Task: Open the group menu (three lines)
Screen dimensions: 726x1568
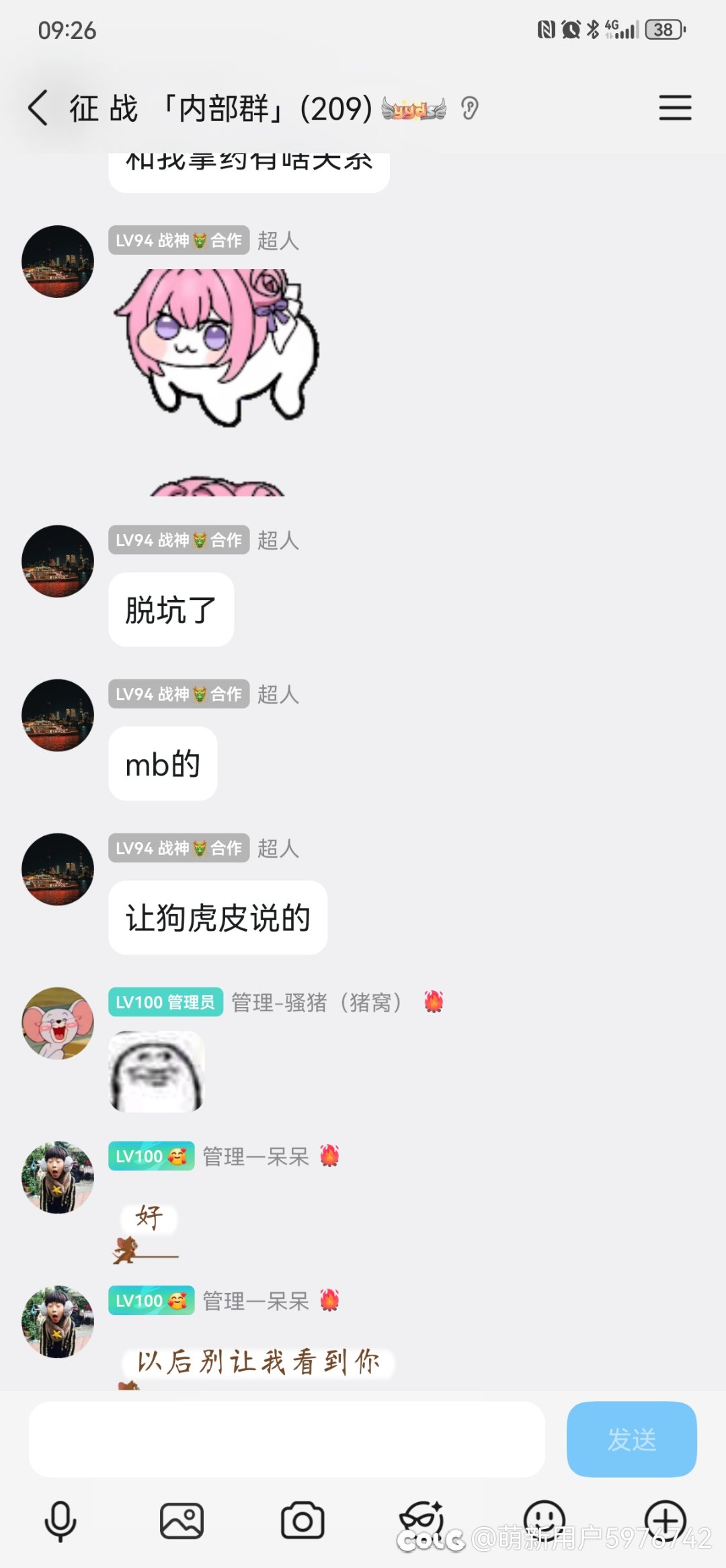Action: tap(675, 108)
